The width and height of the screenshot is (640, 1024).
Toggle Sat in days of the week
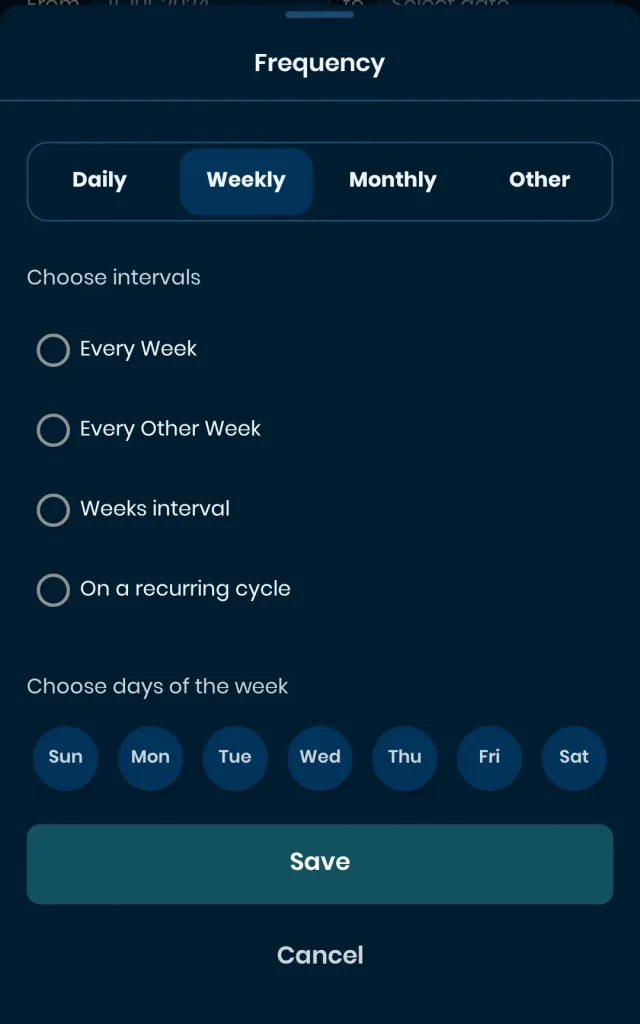[574, 757]
